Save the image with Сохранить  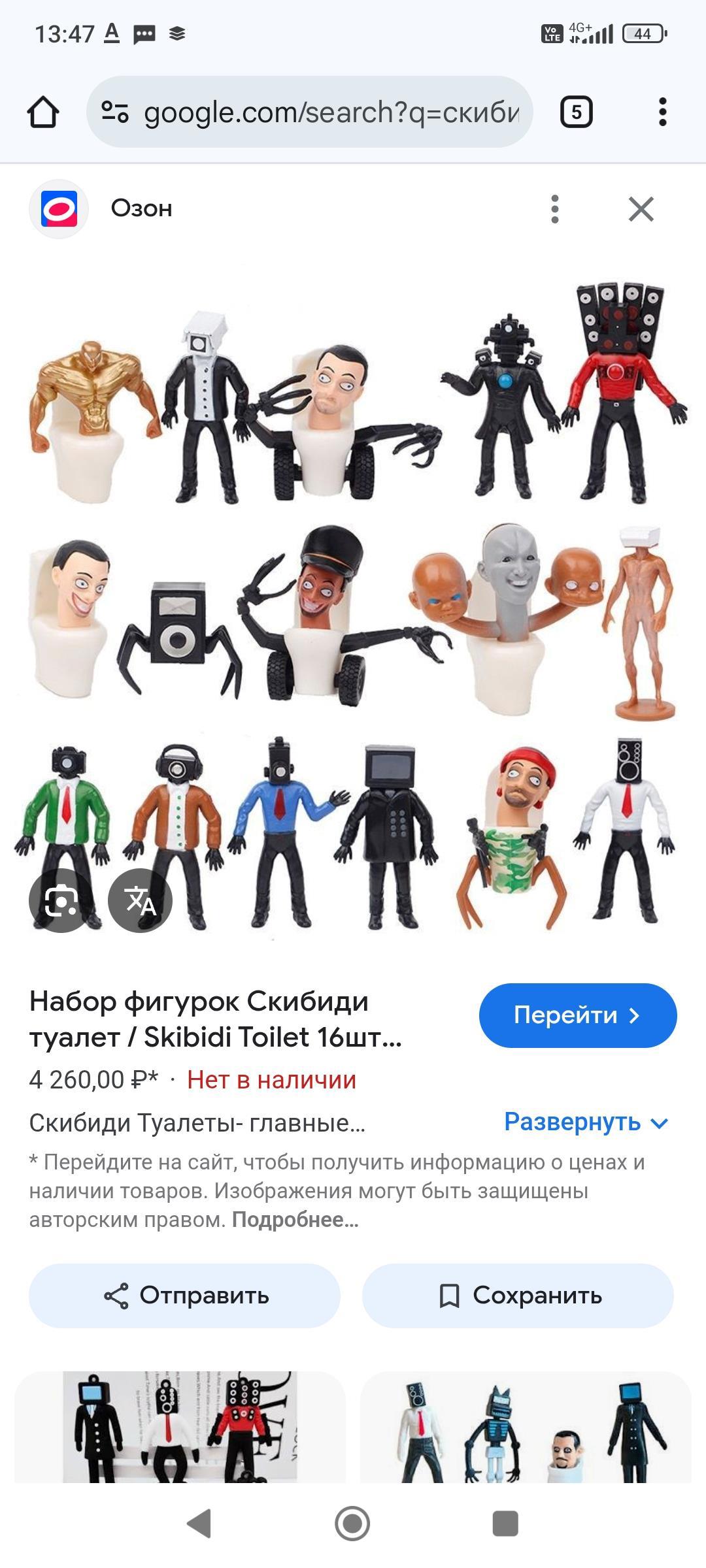[x=518, y=1296]
